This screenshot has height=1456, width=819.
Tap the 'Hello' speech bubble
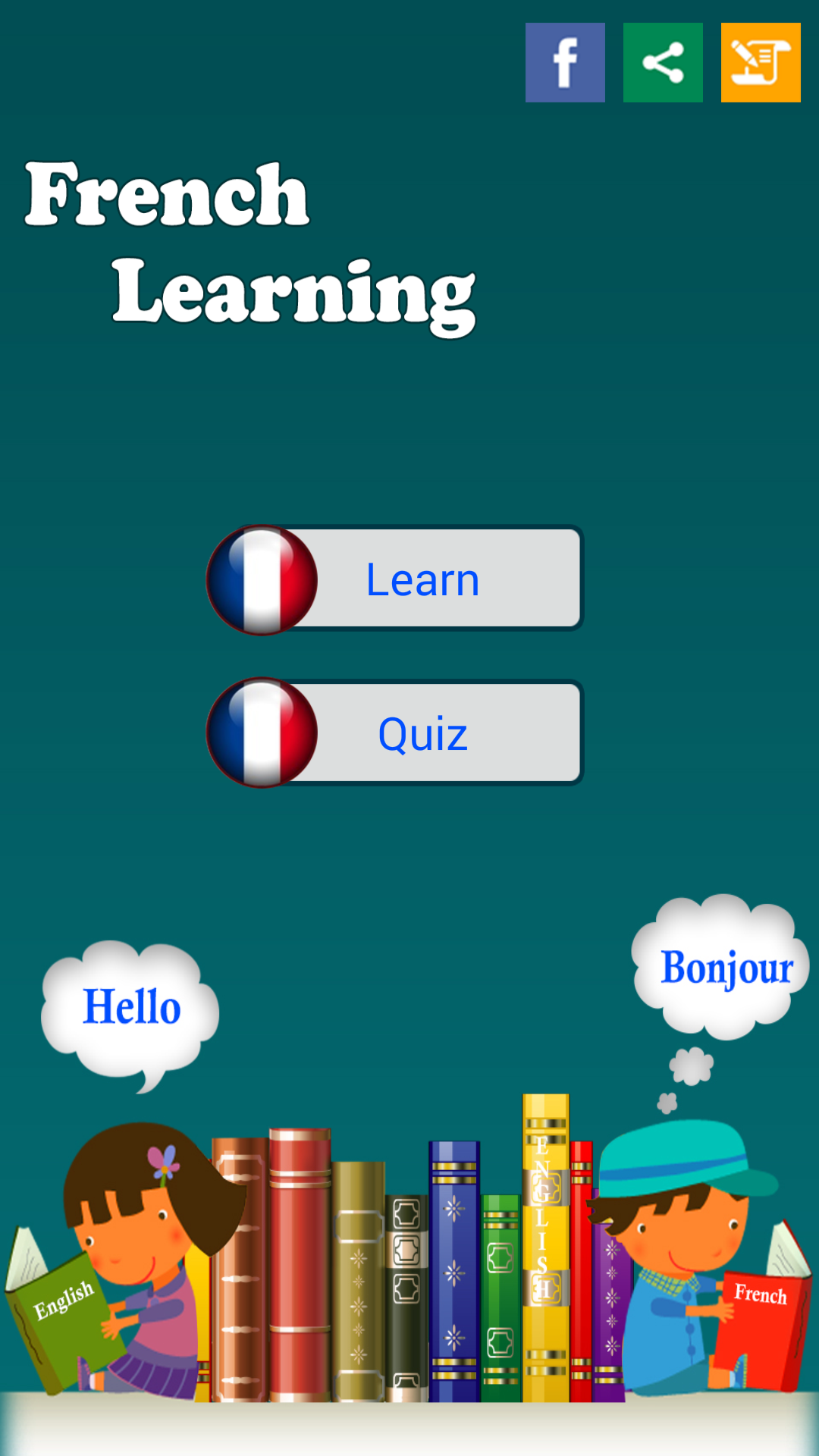(x=130, y=1009)
